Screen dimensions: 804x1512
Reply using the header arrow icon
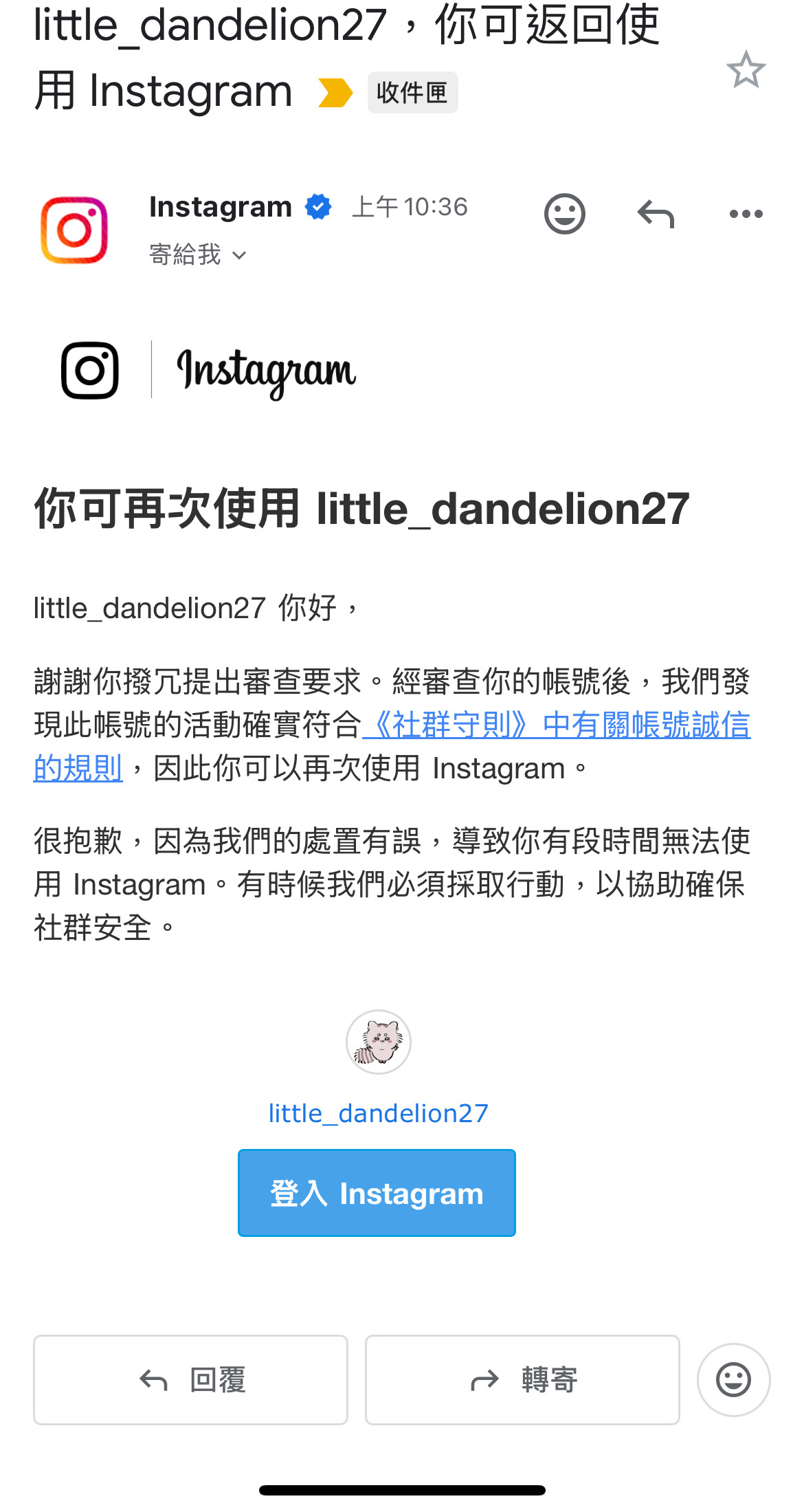pos(656,214)
